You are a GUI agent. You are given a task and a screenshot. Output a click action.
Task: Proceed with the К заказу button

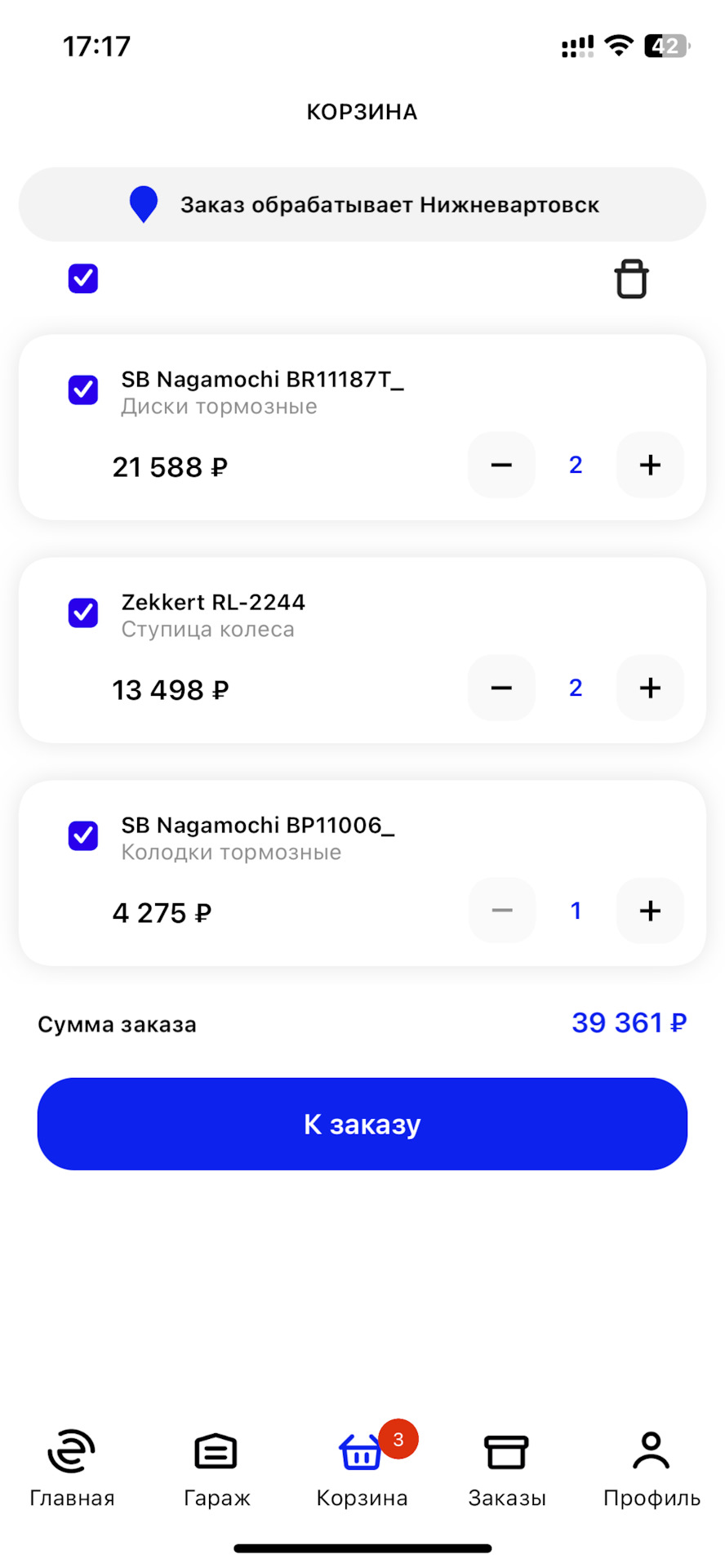point(362,1124)
